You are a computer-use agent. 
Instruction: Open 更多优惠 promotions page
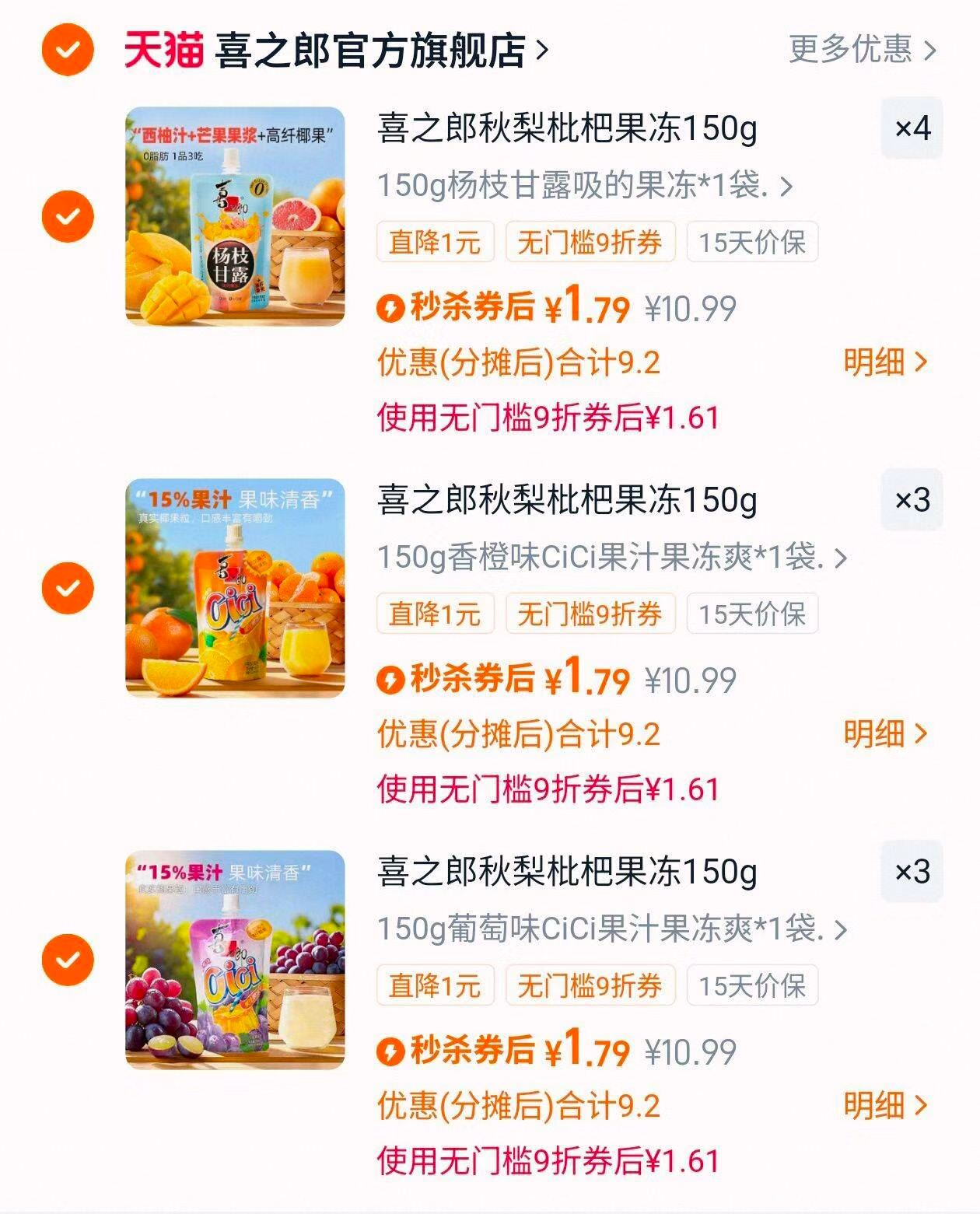(x=852, y=48)
